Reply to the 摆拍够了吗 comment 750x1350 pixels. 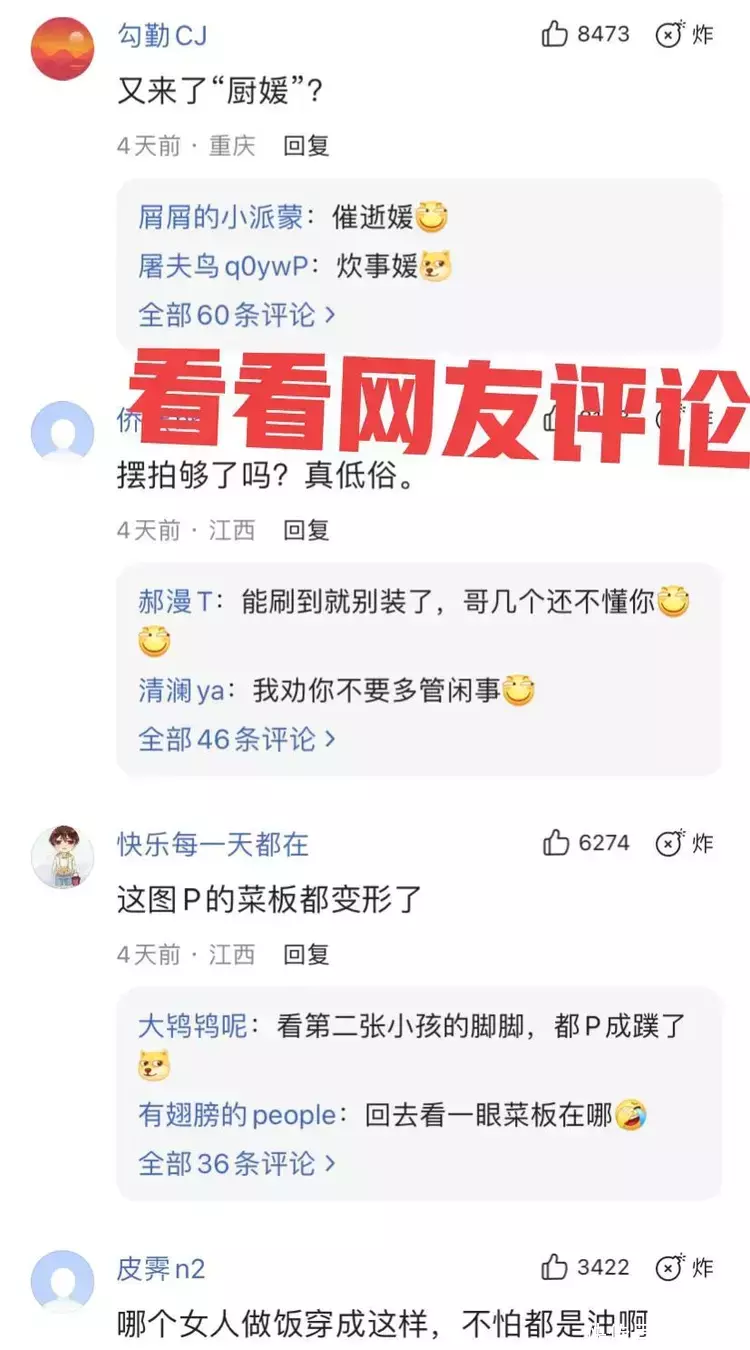[306, 530]
